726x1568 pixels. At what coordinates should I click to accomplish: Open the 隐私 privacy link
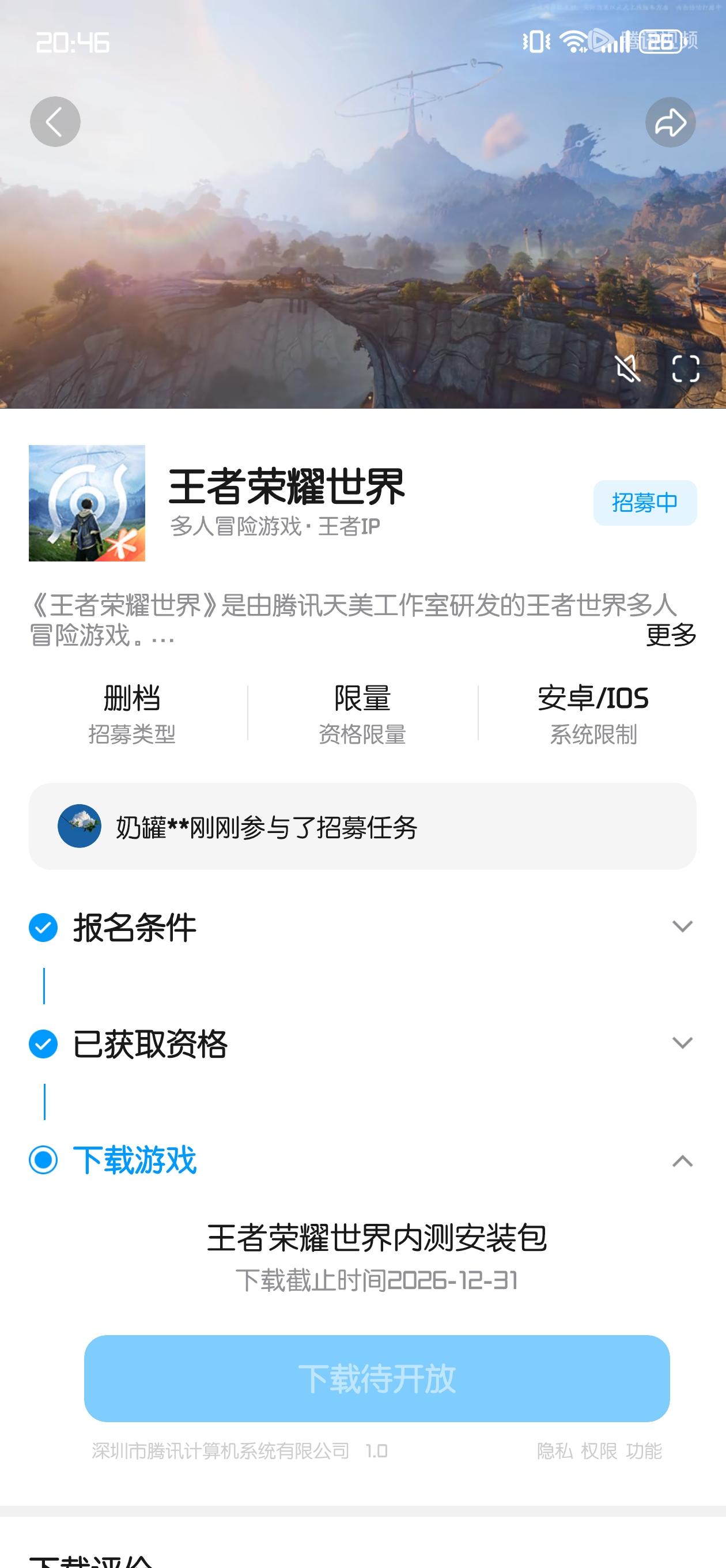pyautogui.click(x=554, y=1452)
